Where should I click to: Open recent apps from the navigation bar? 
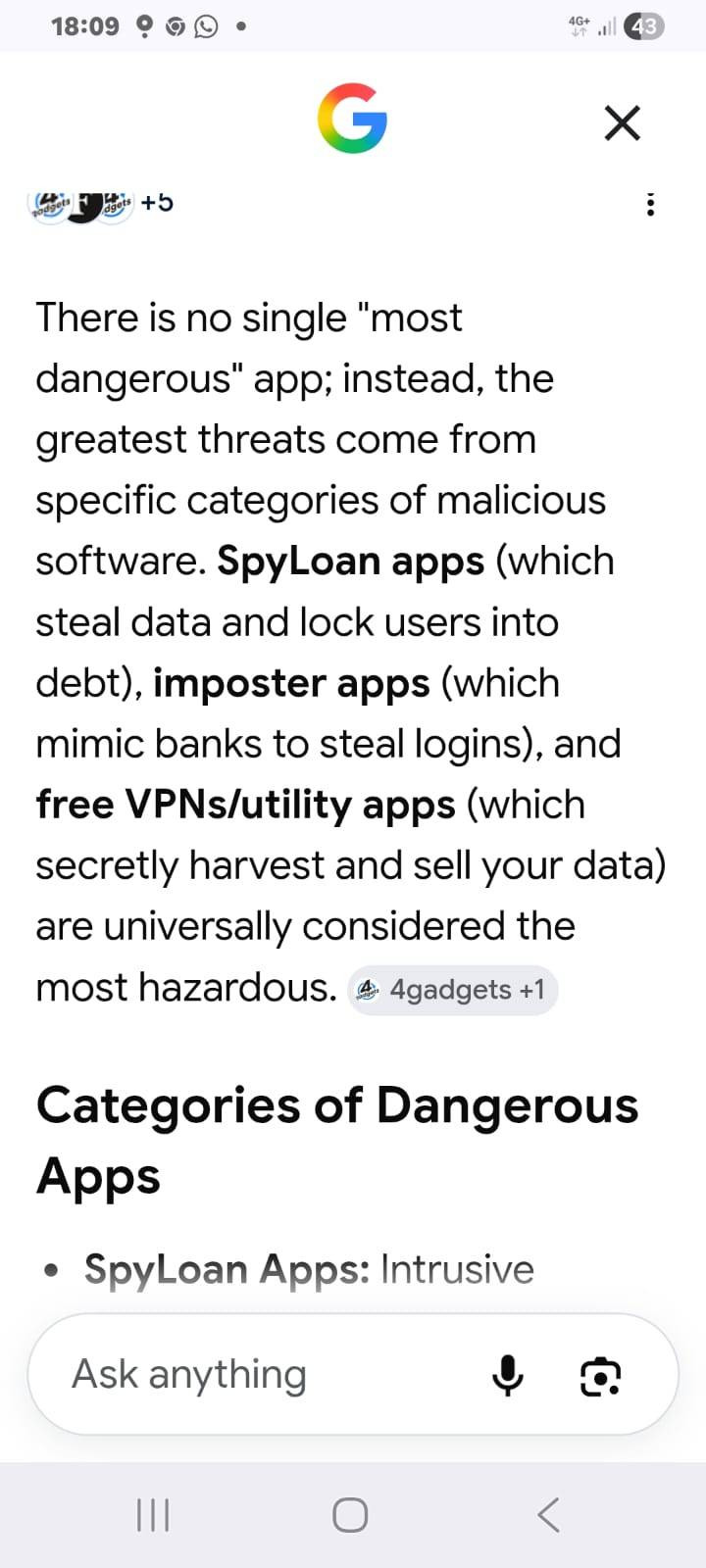pyautogui.click(x=153, y=1514)
